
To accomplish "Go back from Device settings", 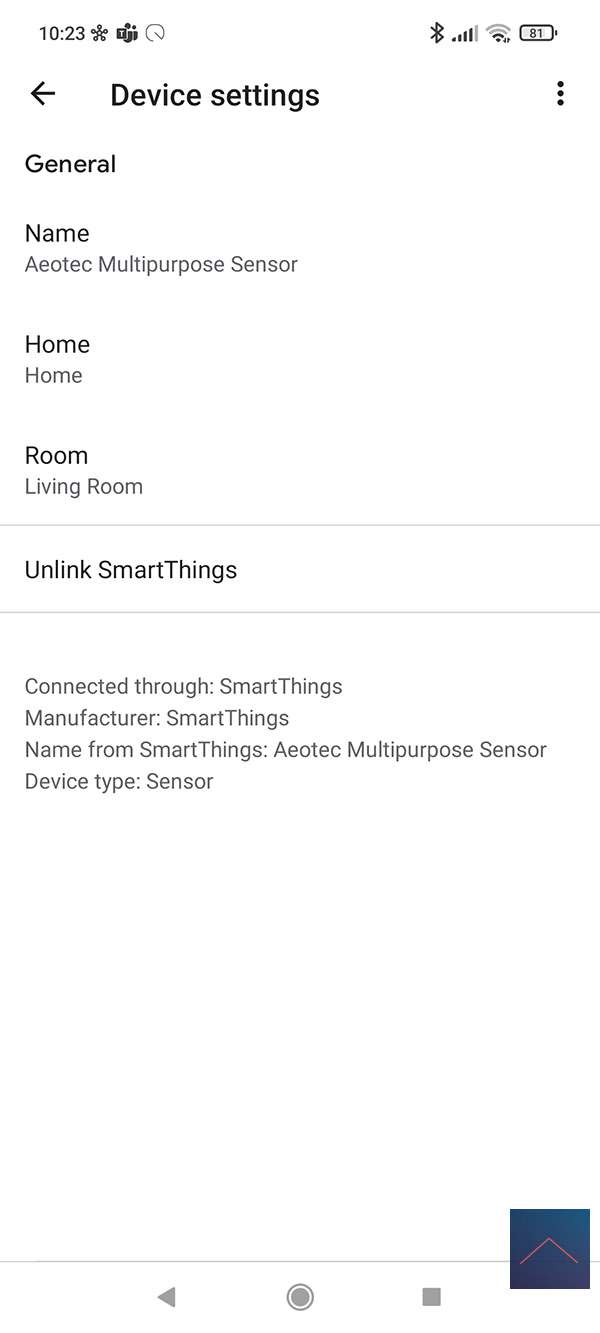I will [x=42, y=94].
